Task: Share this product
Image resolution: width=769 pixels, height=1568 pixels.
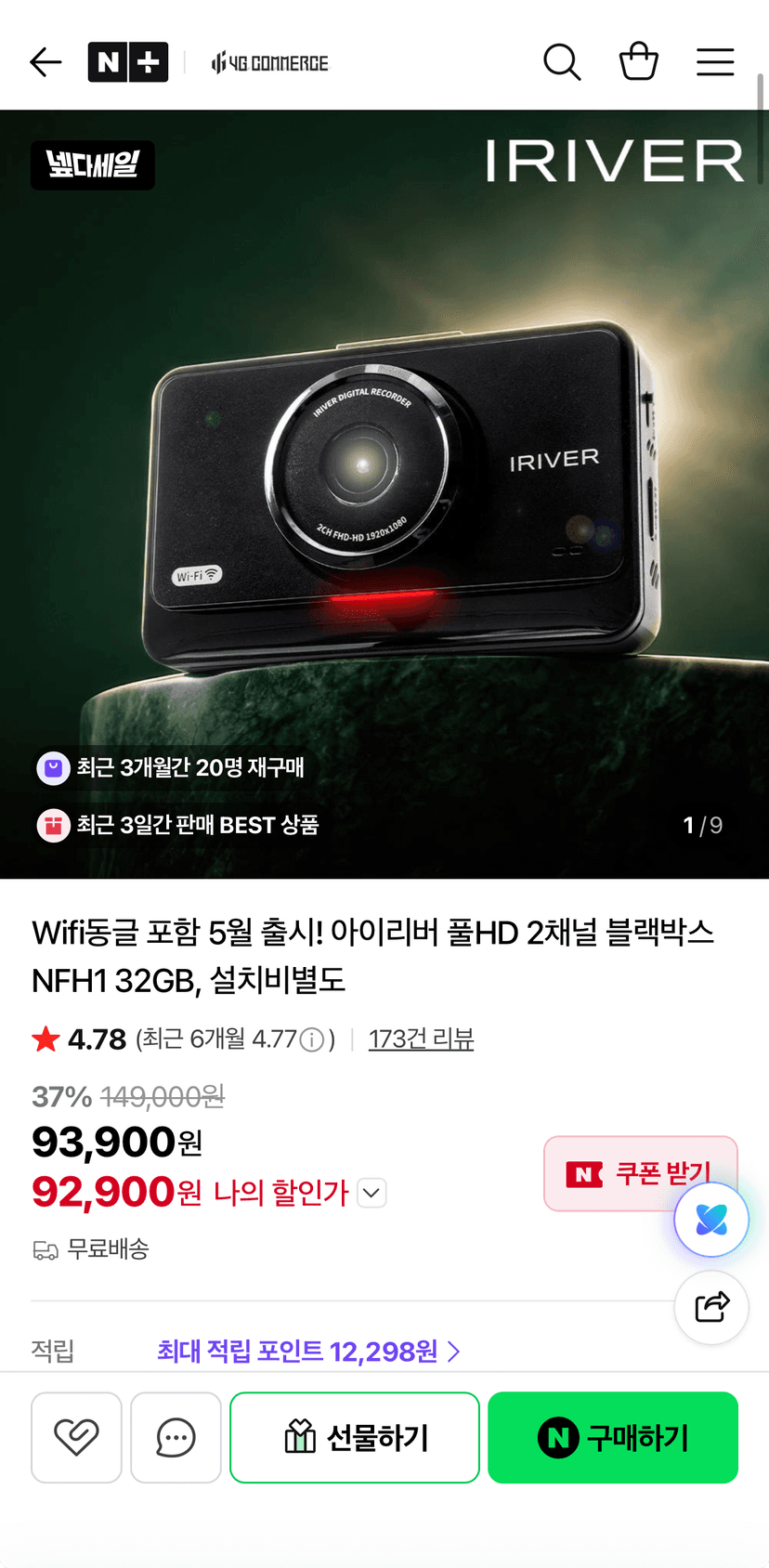Action: point(711,1307)
